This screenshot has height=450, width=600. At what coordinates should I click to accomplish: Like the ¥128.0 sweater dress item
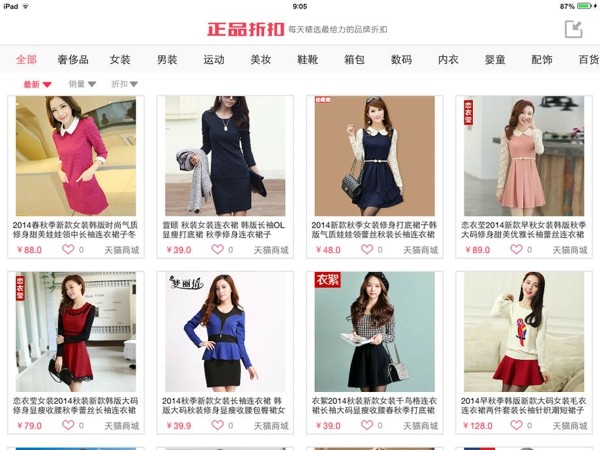516,425
